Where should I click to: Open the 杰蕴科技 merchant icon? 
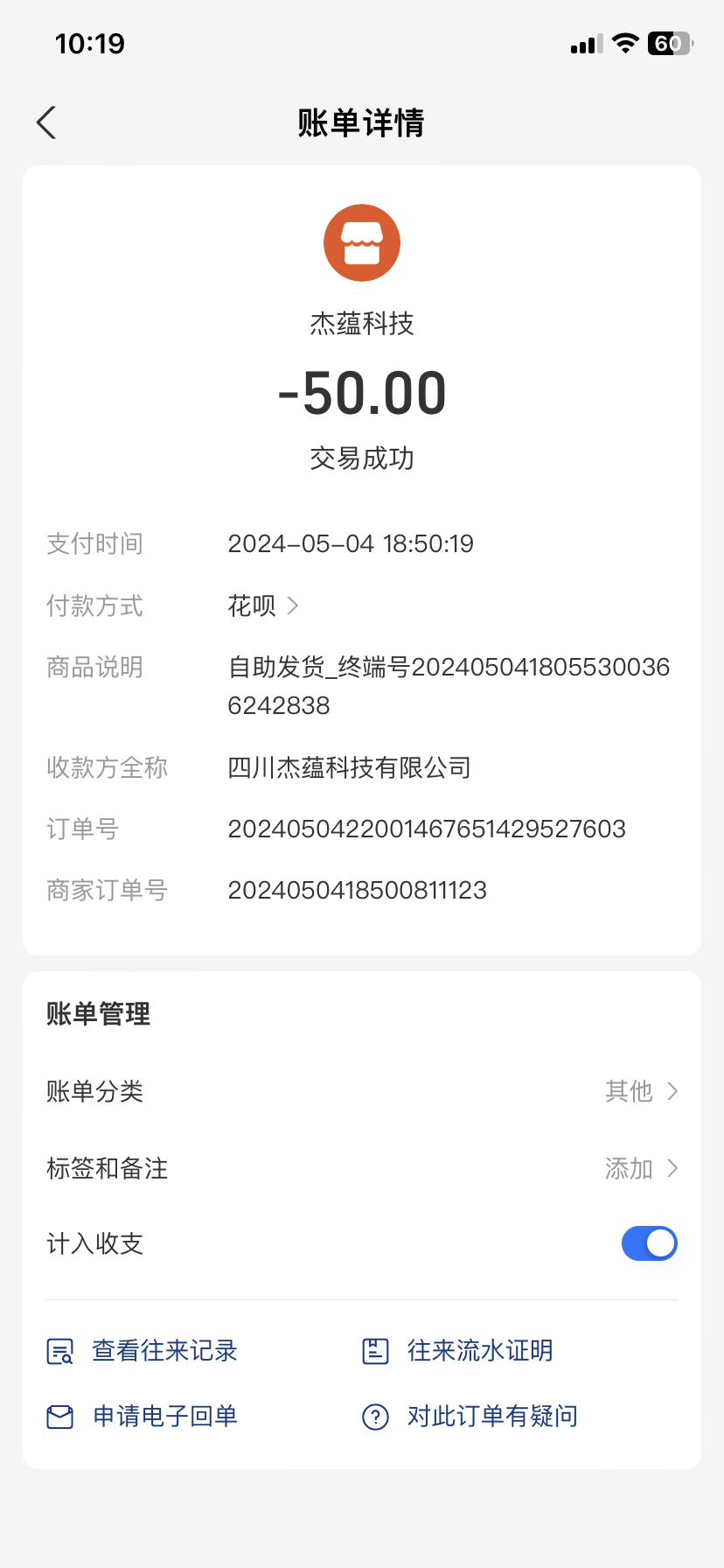[361, 242]
